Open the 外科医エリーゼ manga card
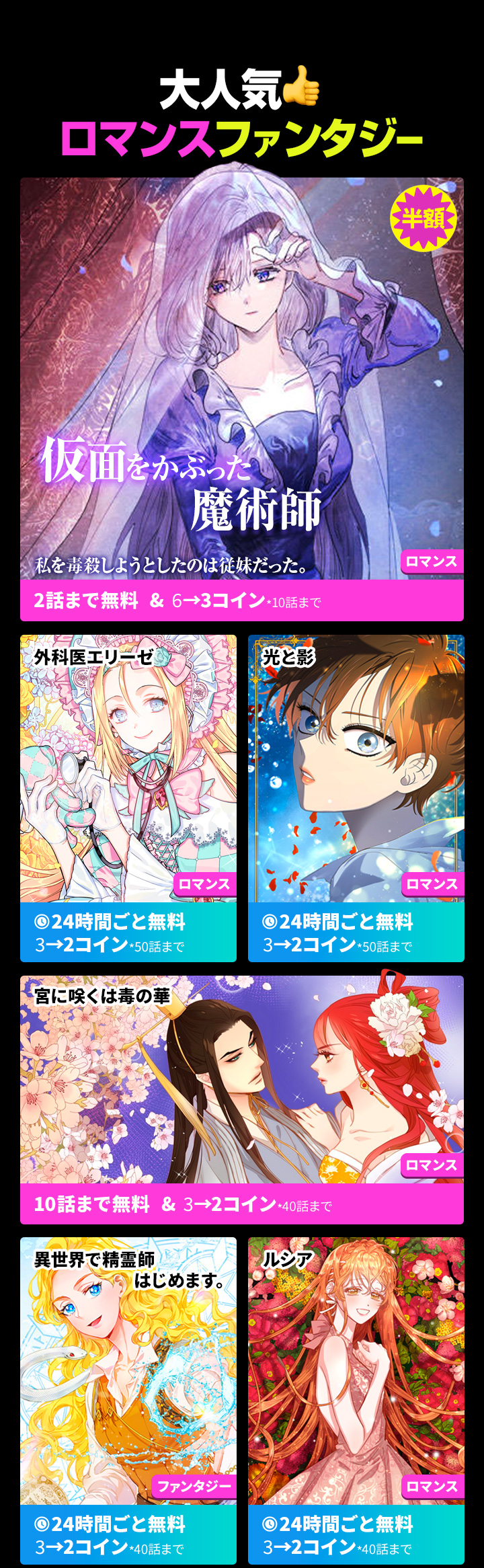Screen dimensions: 484x1568 [x=128, y=797]
